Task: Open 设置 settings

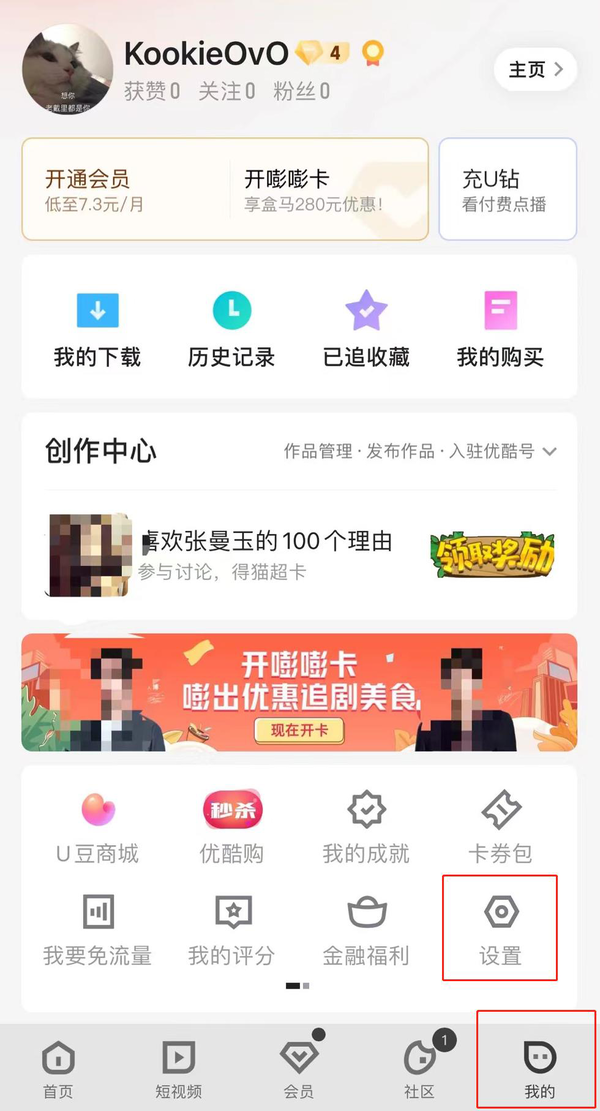Action: 500,929
